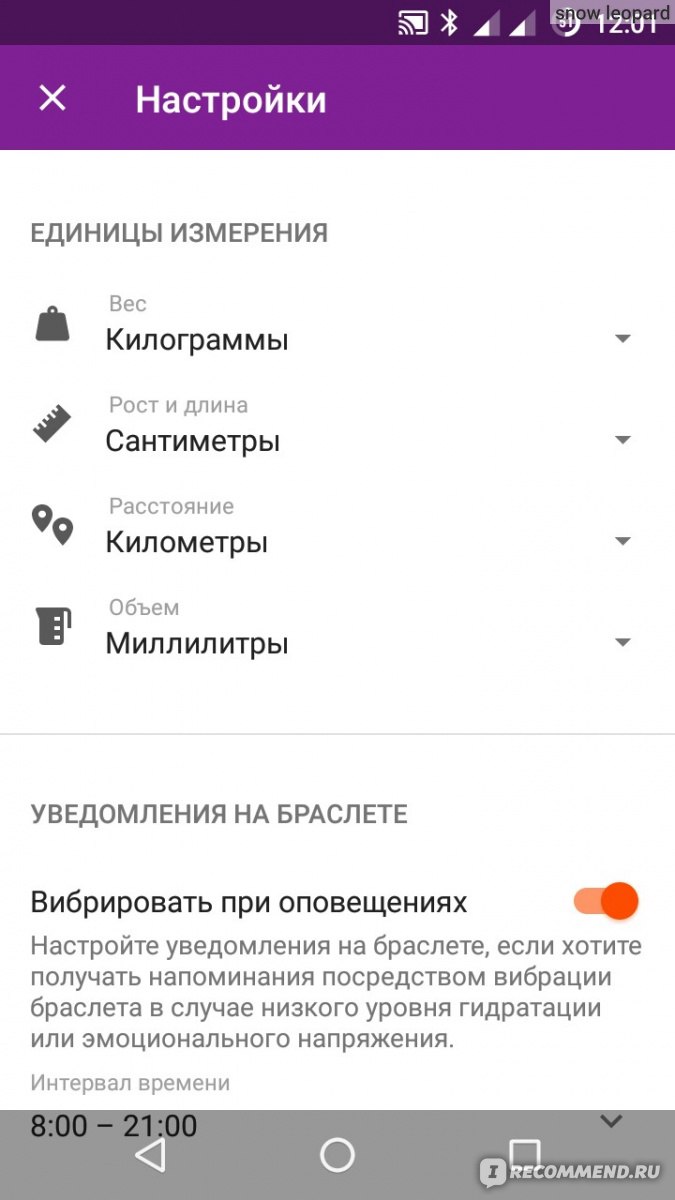Close the Настройки screen
The image size is (675, 1200).
coord(52,98)
